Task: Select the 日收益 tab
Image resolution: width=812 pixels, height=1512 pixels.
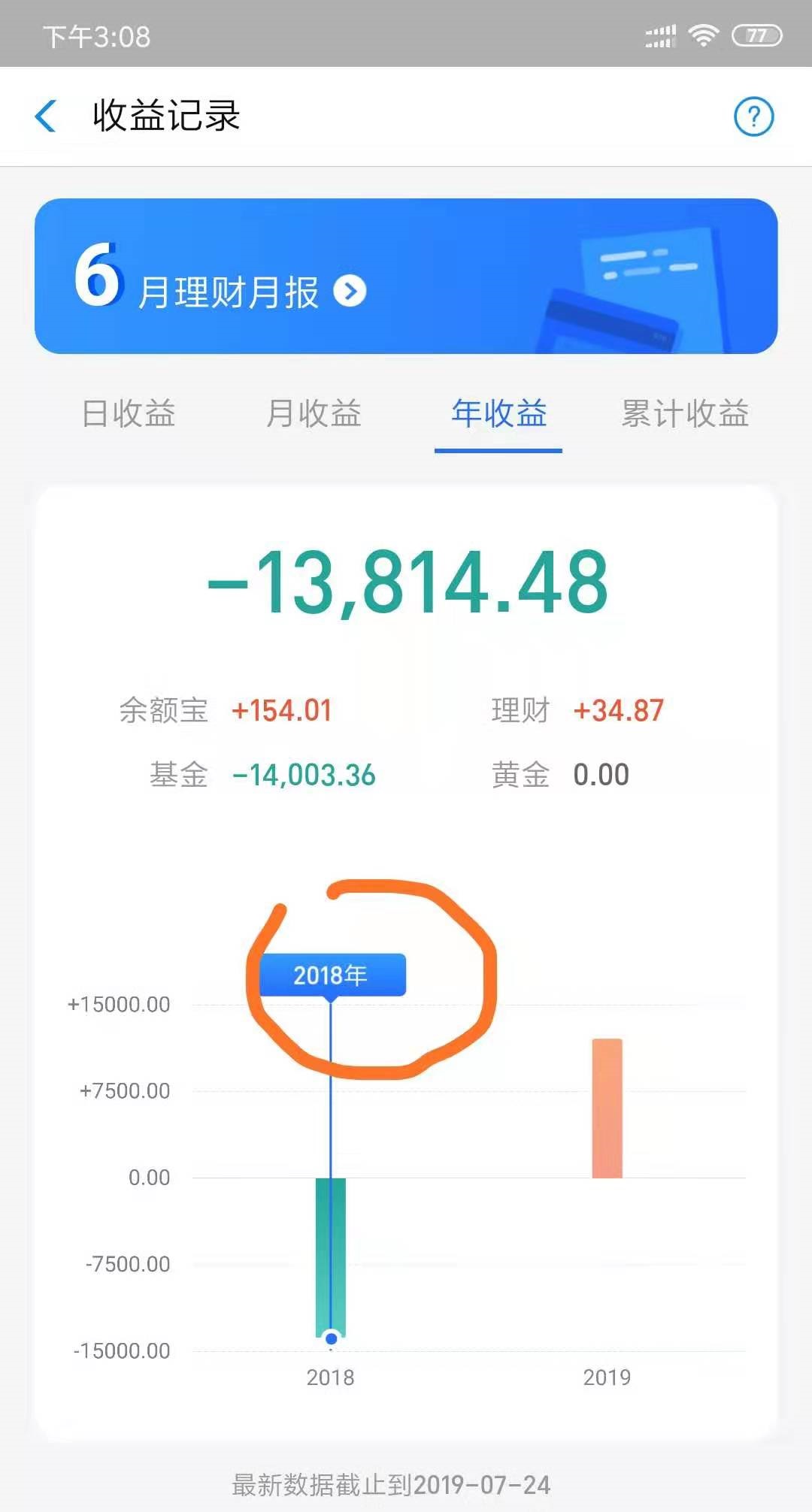Action: point(129,414)
